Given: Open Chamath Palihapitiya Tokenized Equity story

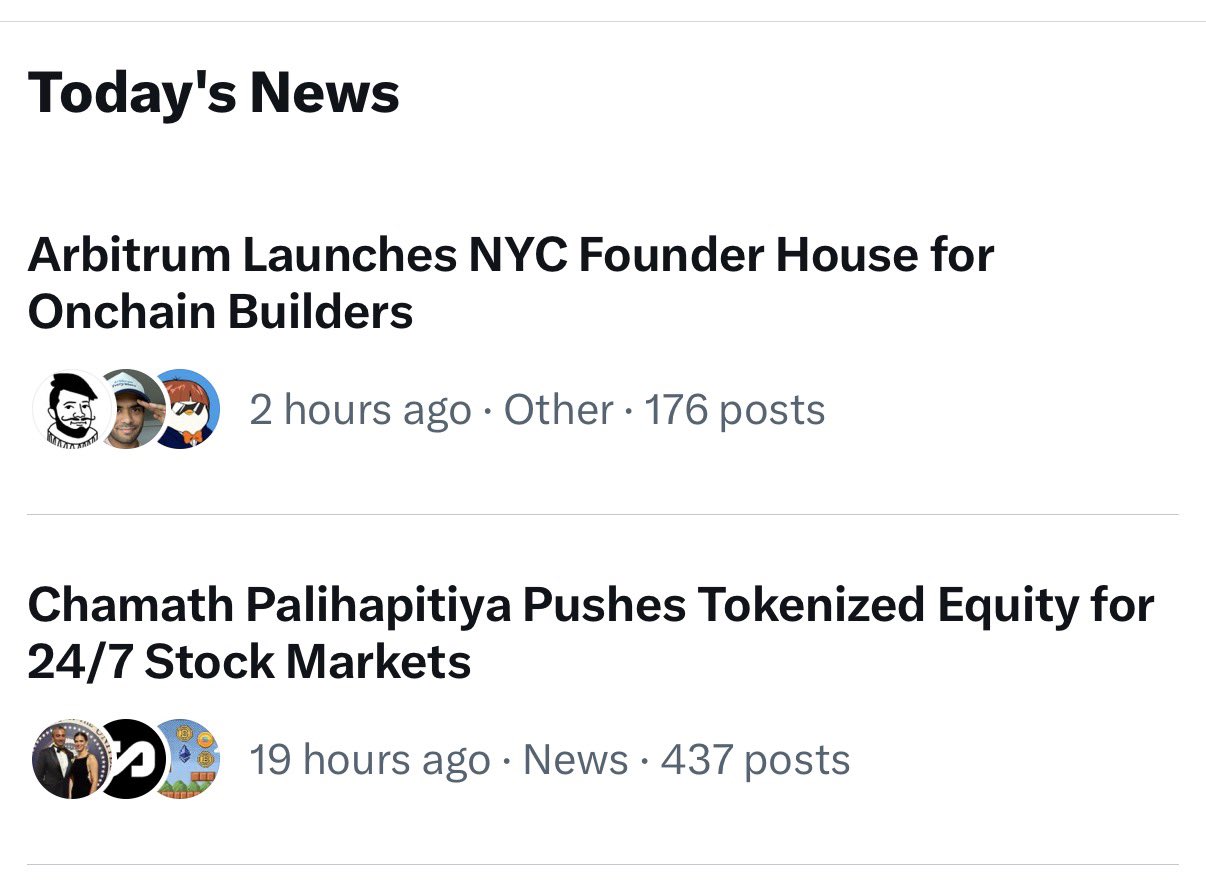Looking at the screenshot, I should (x=590, y=633).
